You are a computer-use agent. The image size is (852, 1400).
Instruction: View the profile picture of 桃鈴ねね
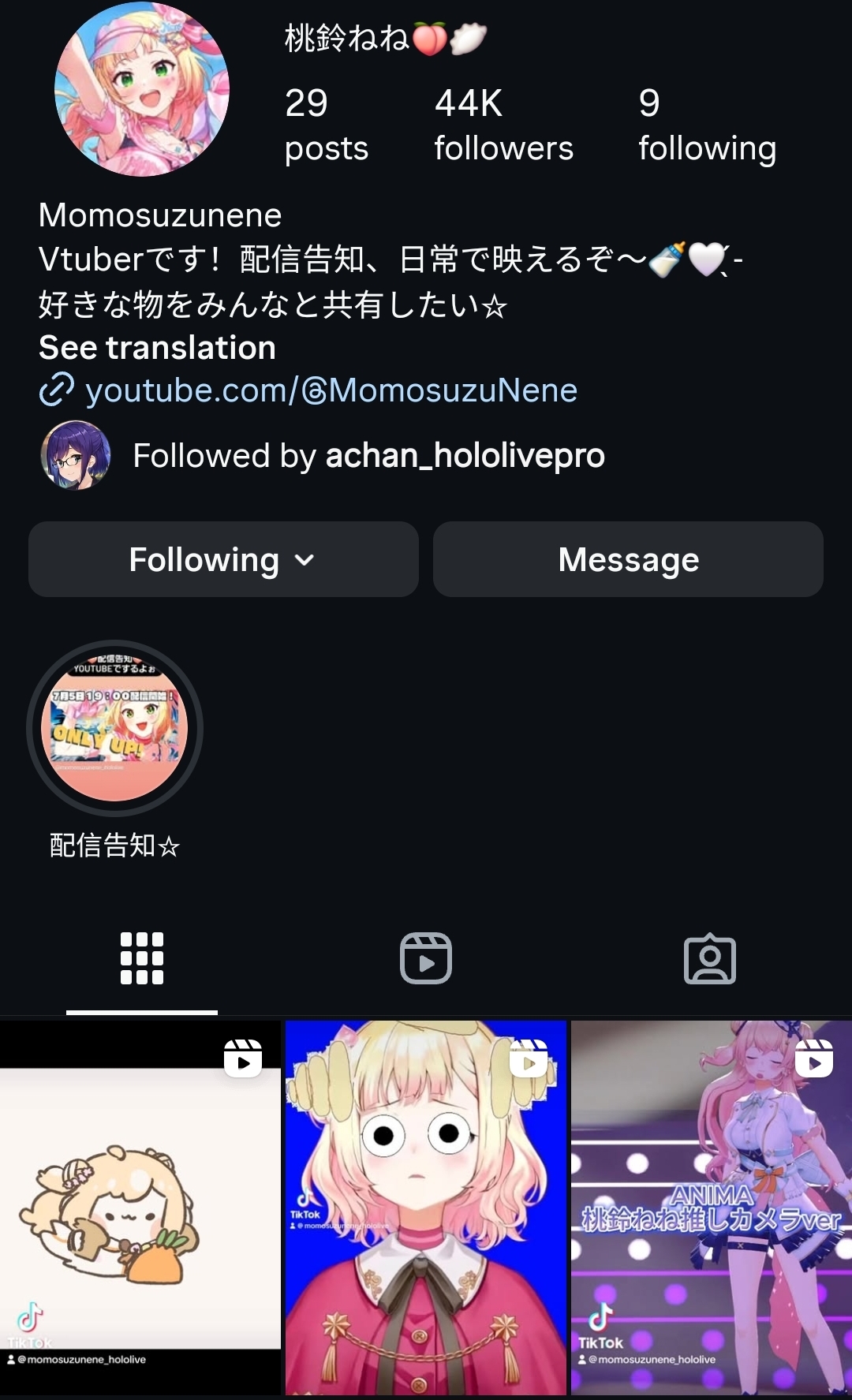[x=142, y=89]
